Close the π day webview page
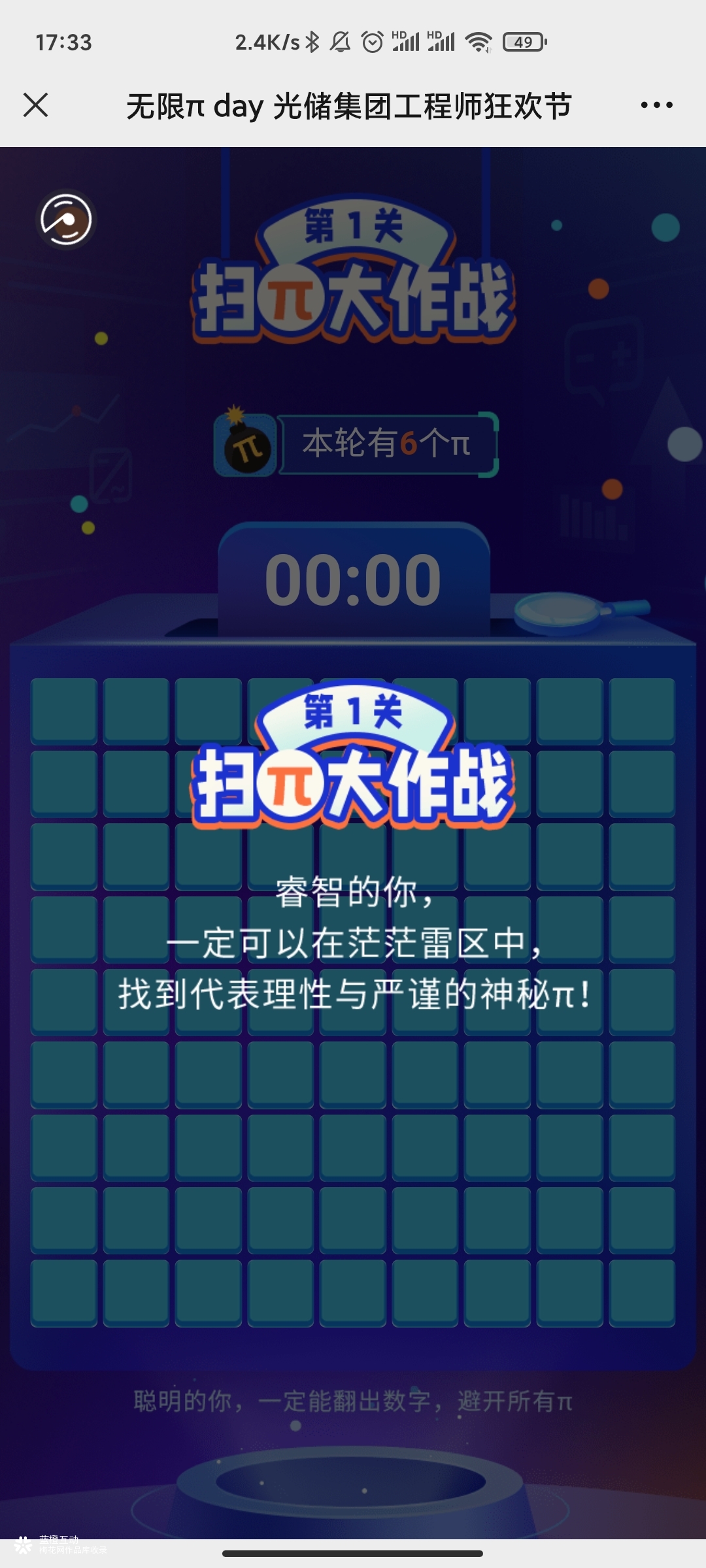 point(36,105)
